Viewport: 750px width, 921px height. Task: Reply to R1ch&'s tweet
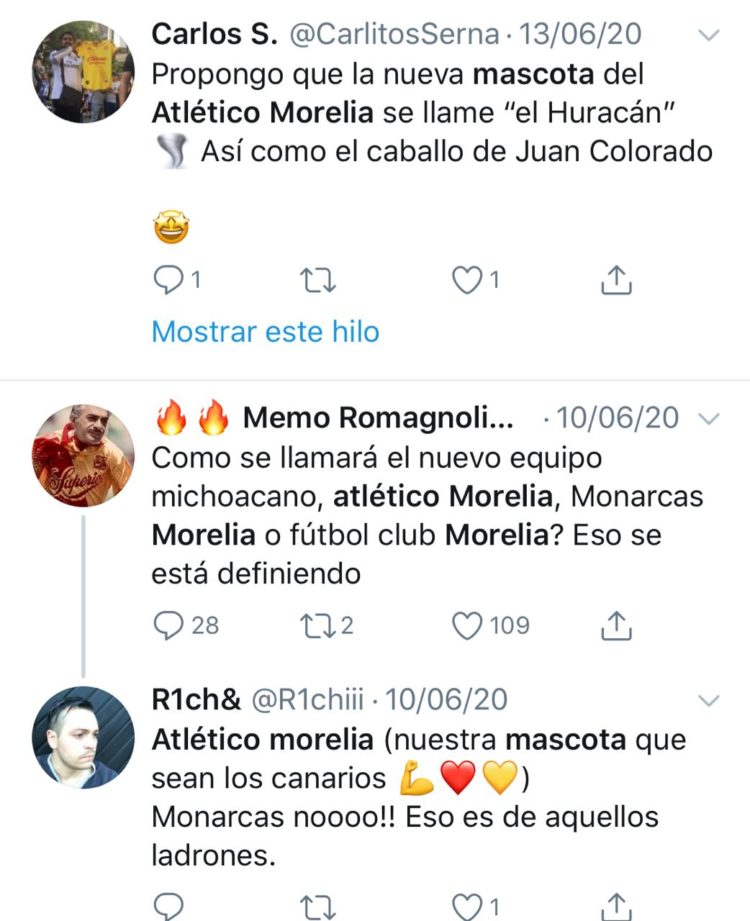tap(166, 906)
